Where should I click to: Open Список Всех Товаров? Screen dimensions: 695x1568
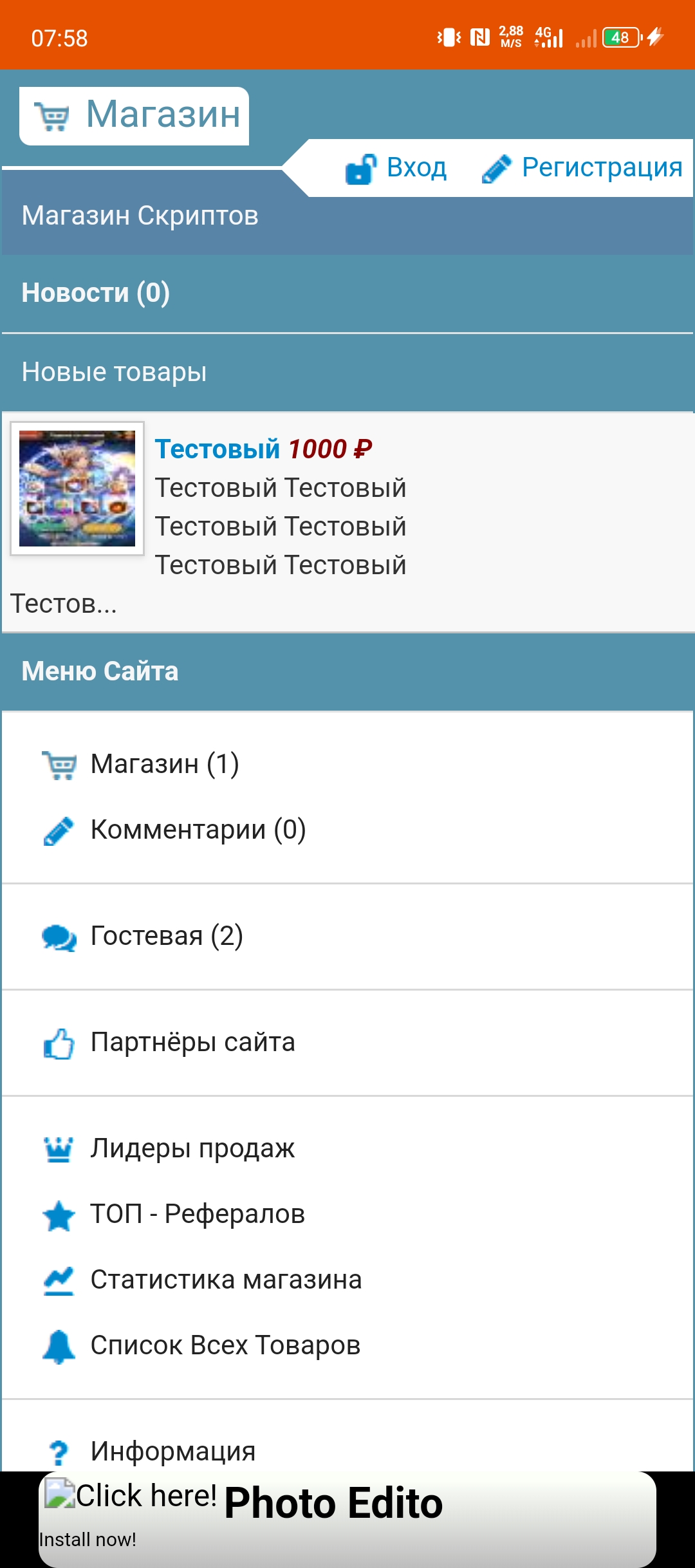(x=225, y=1346)
